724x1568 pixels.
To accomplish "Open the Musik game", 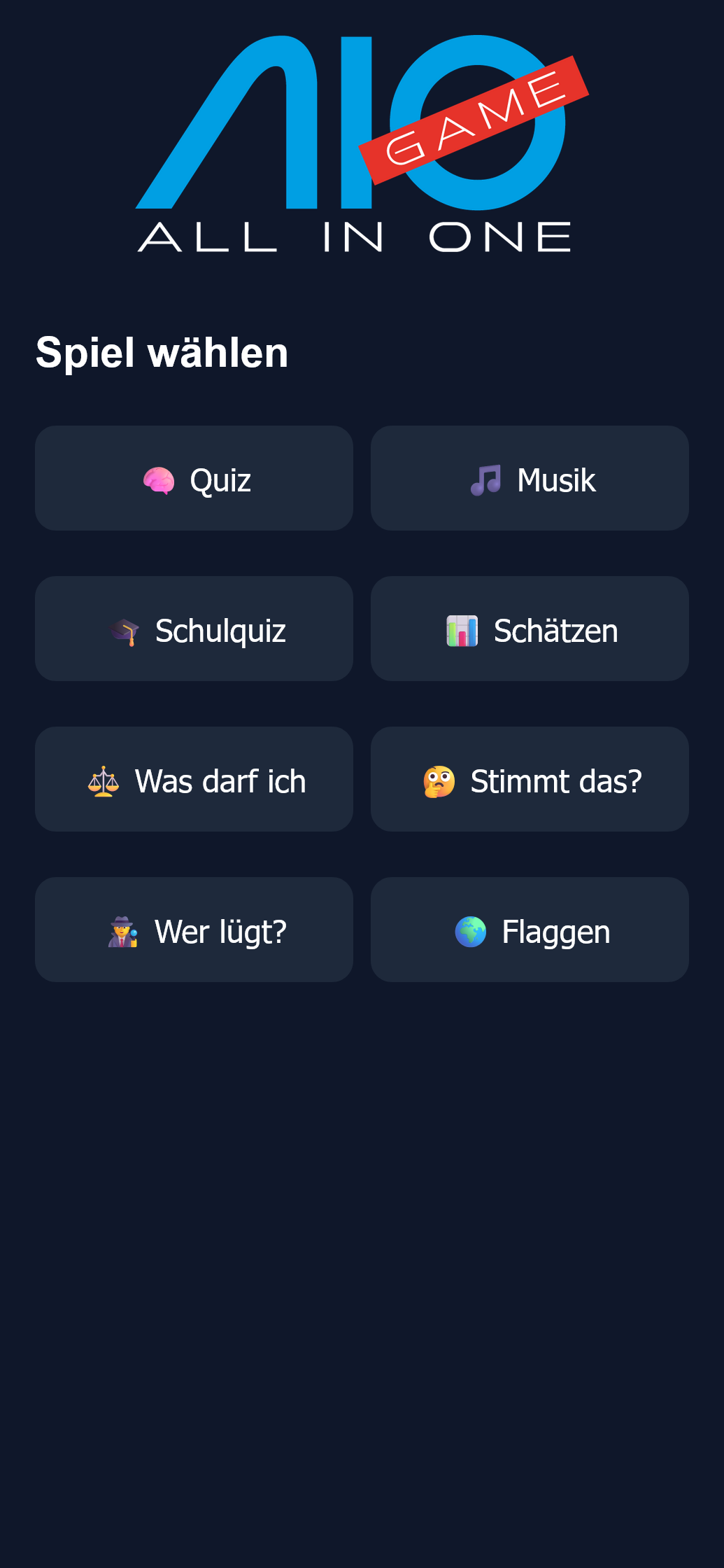I will 530,479.
